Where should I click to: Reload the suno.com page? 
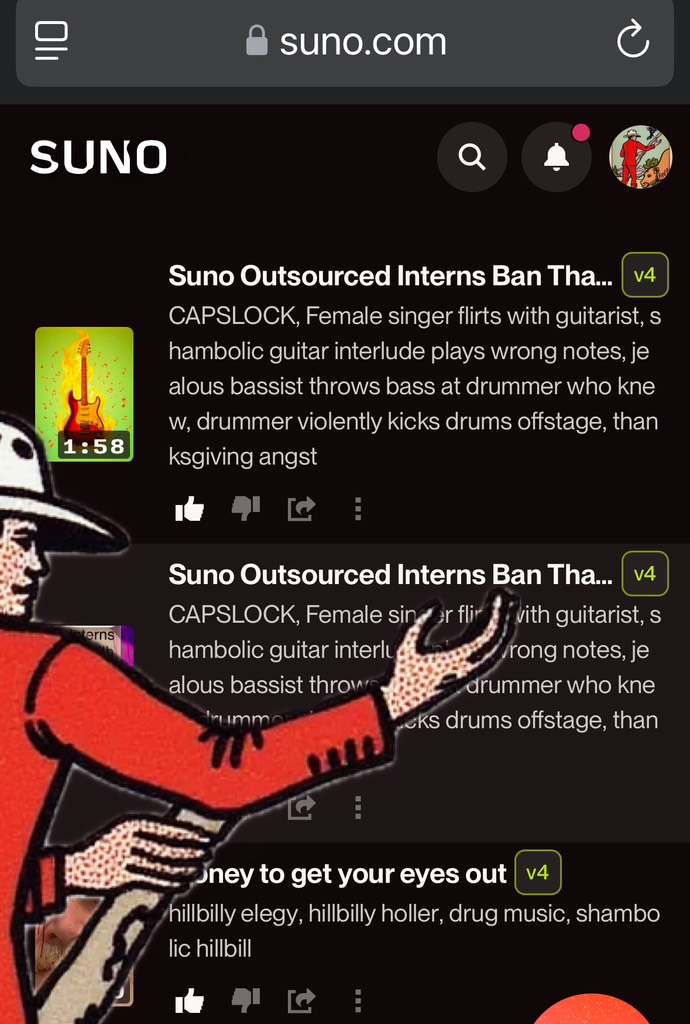coord(632,41)
